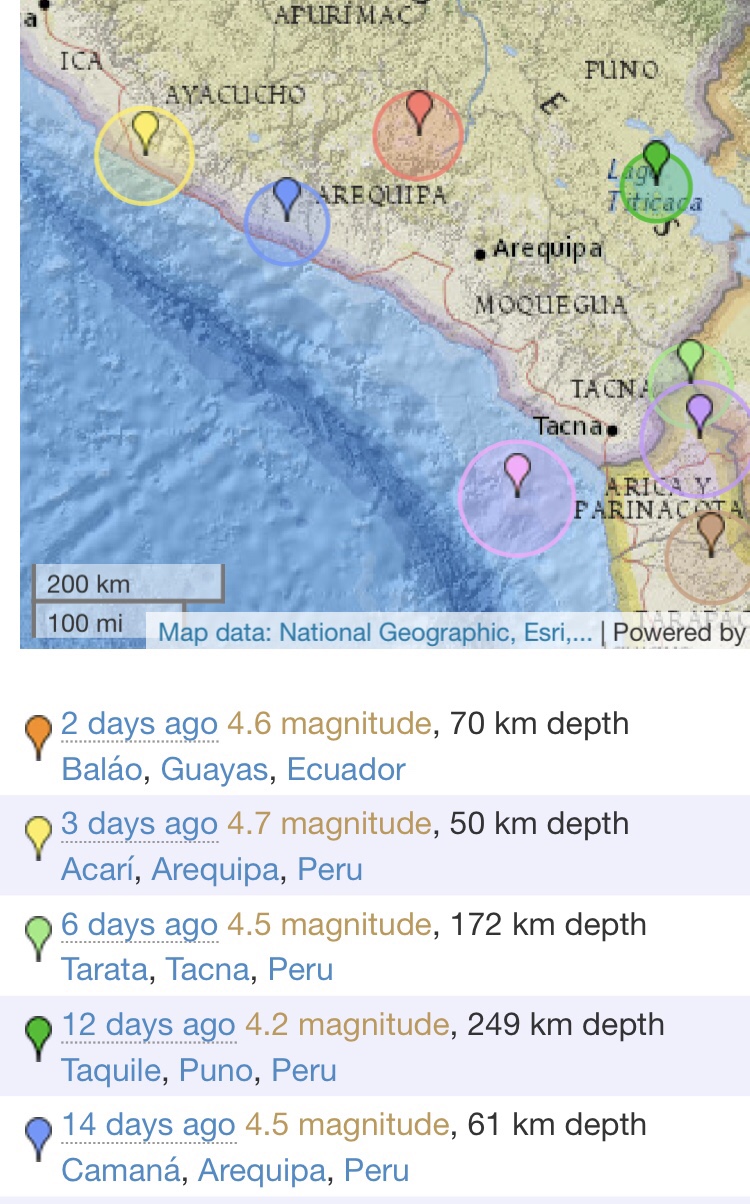
Task: Open the Ecuador country link
Action: pyautogui.click(x=346, y=769)
